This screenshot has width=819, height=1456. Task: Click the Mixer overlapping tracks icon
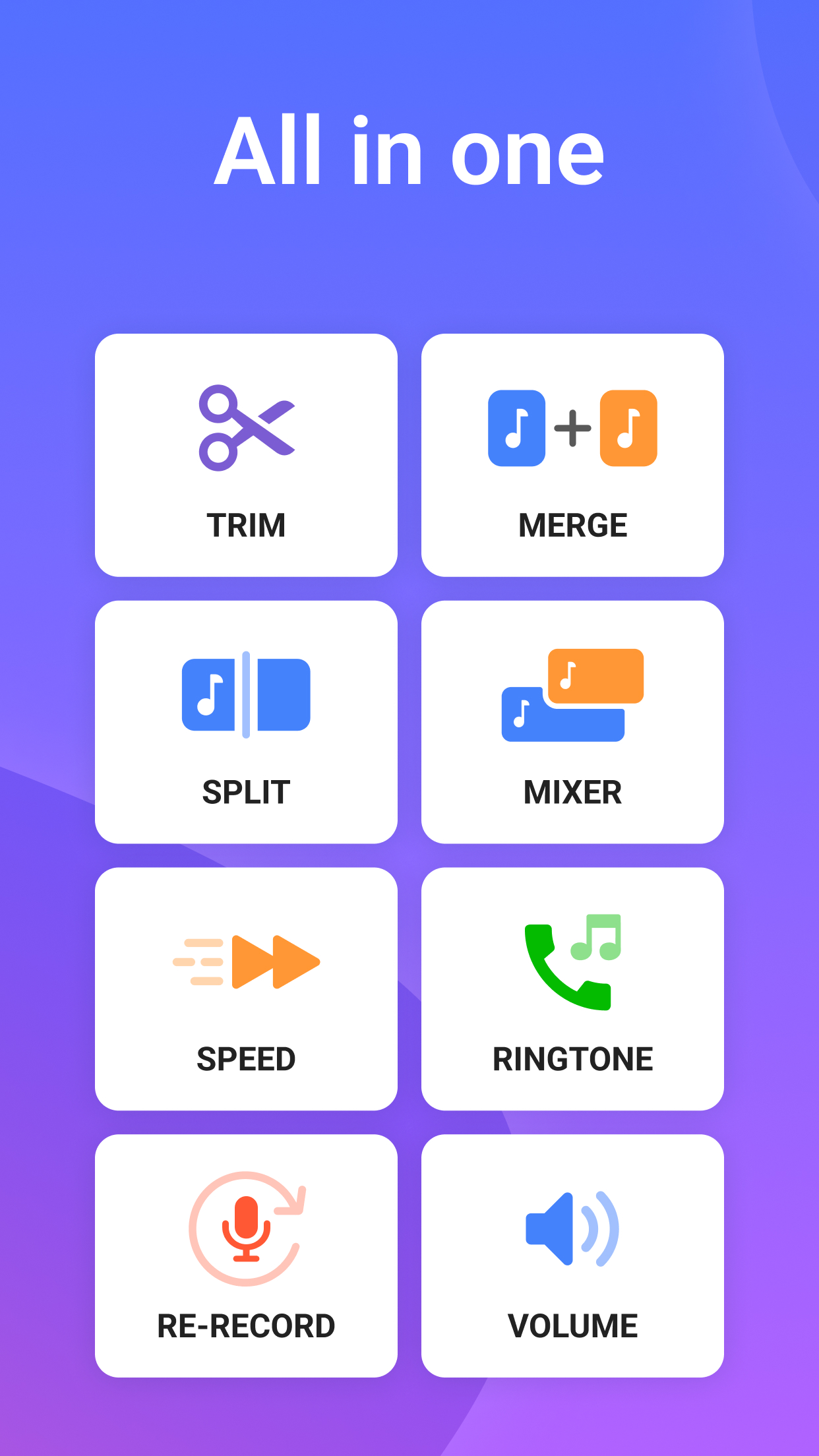pos(572,696)
